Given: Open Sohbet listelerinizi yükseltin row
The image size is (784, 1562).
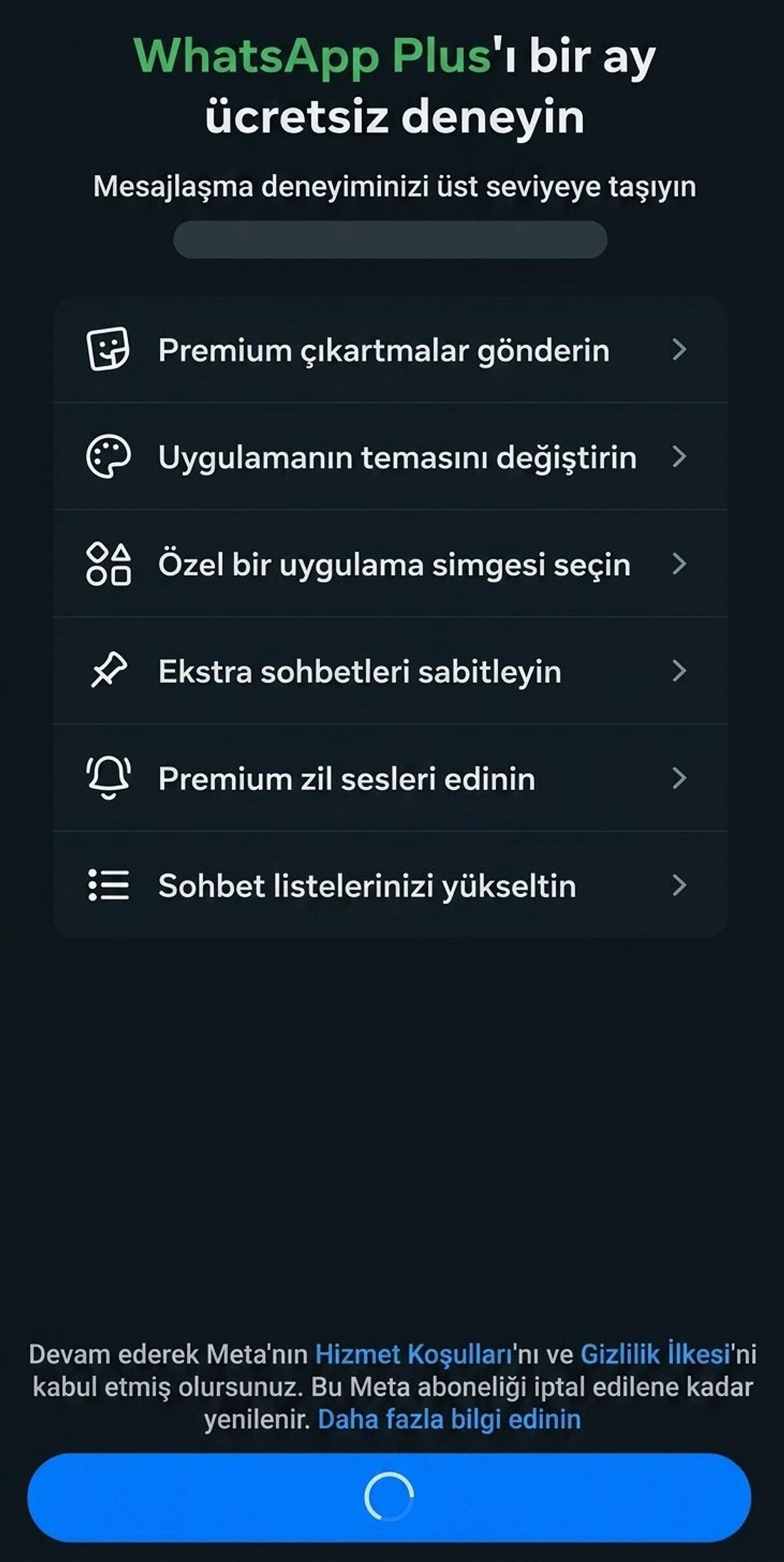Looking at the screenshot, I should 389,886.
